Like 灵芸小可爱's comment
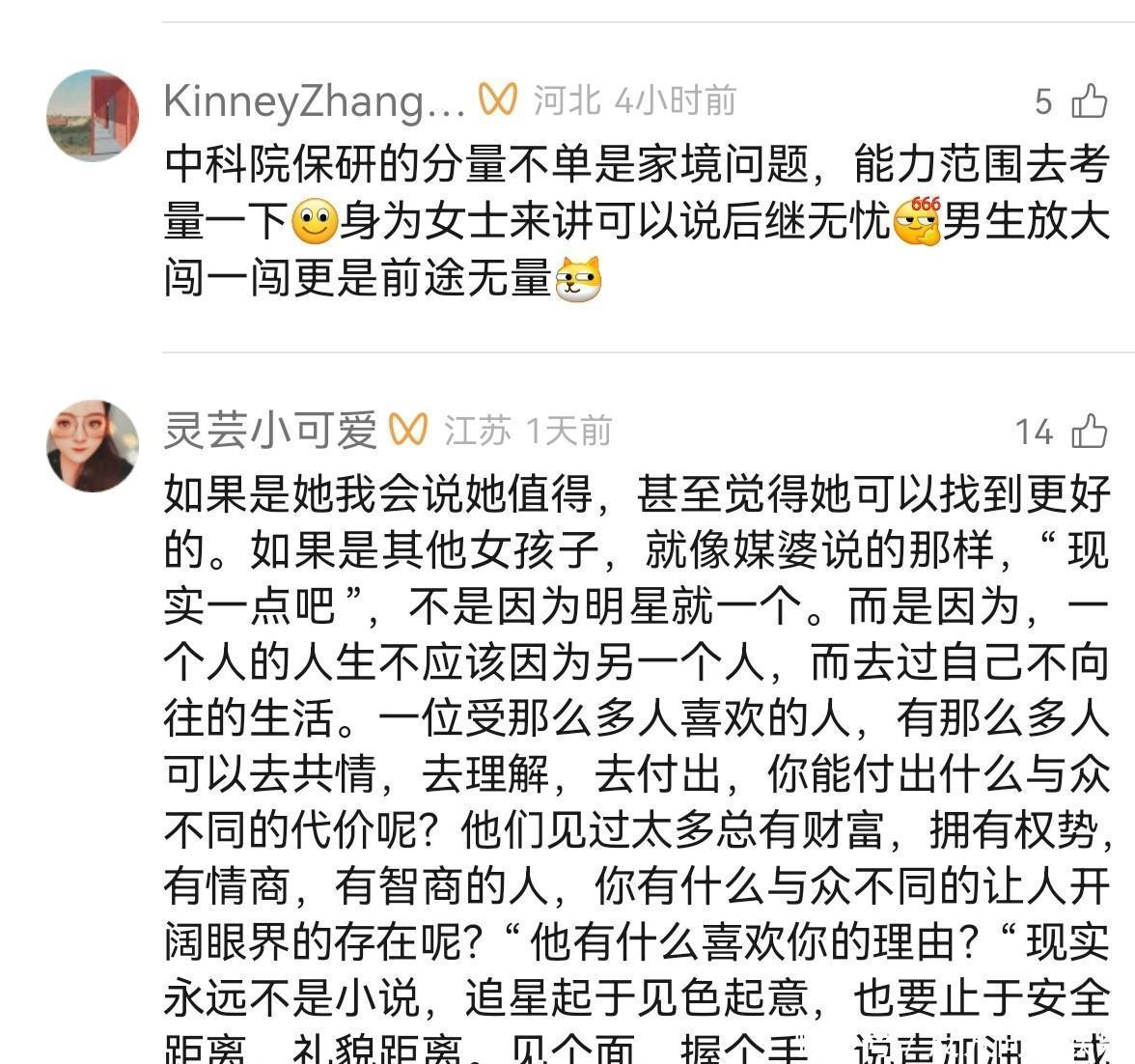The width and height of the screenshot is (1135, 1064). [1090, 431]
